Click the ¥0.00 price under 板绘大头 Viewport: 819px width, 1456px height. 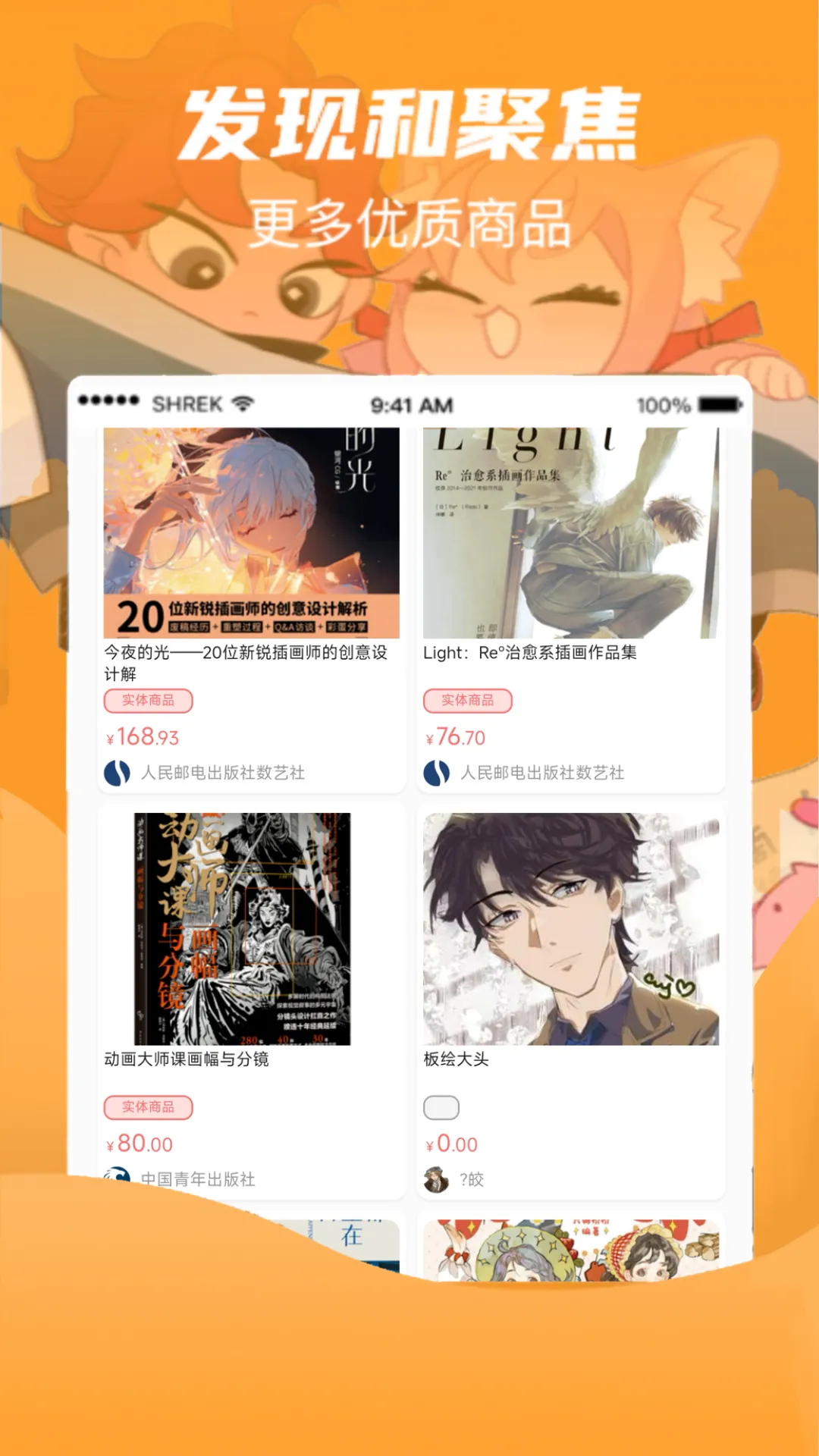pyautogui.click(x=453, y=1145)
